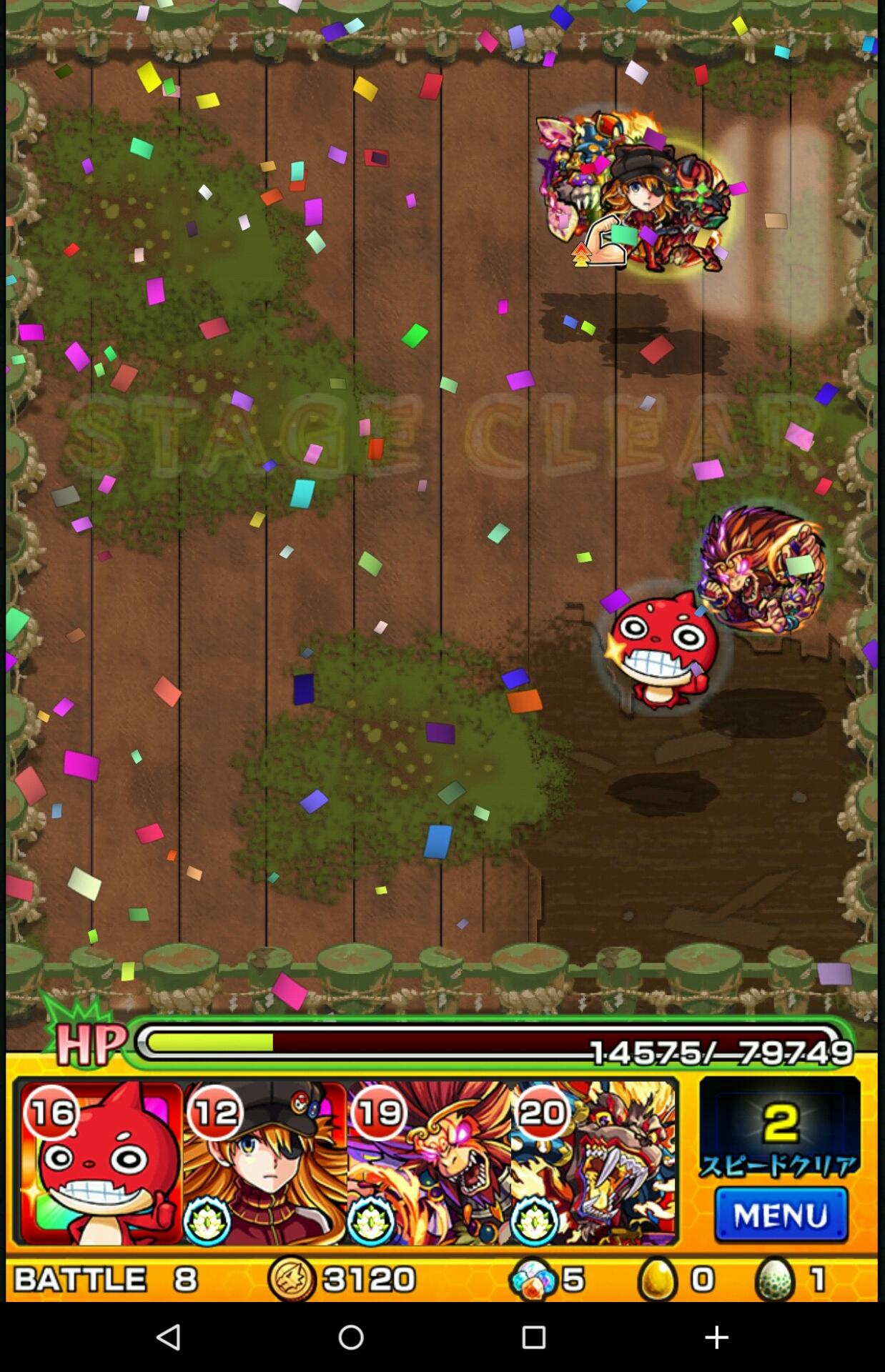The height and width of the screenshot is (1372, 885).
Task: Go to the home screen
Action: coord(351,1337)
